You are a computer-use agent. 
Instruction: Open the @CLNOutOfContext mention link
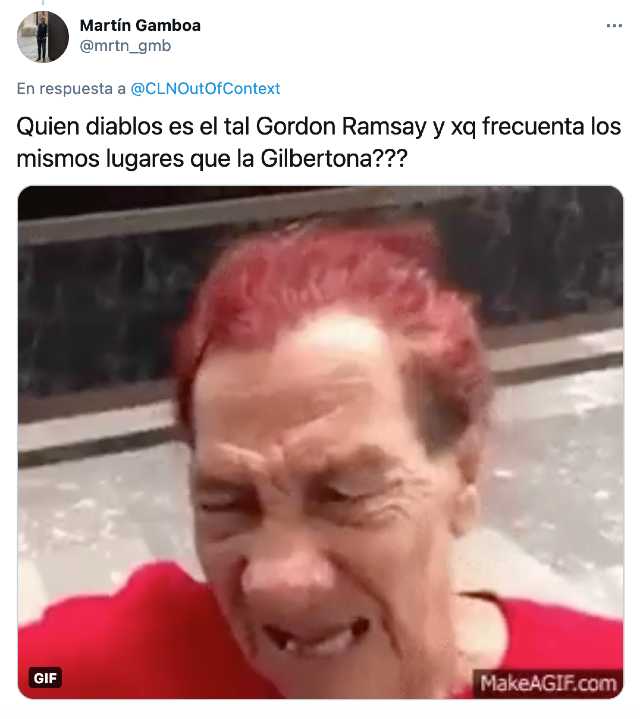coord(205,89)
